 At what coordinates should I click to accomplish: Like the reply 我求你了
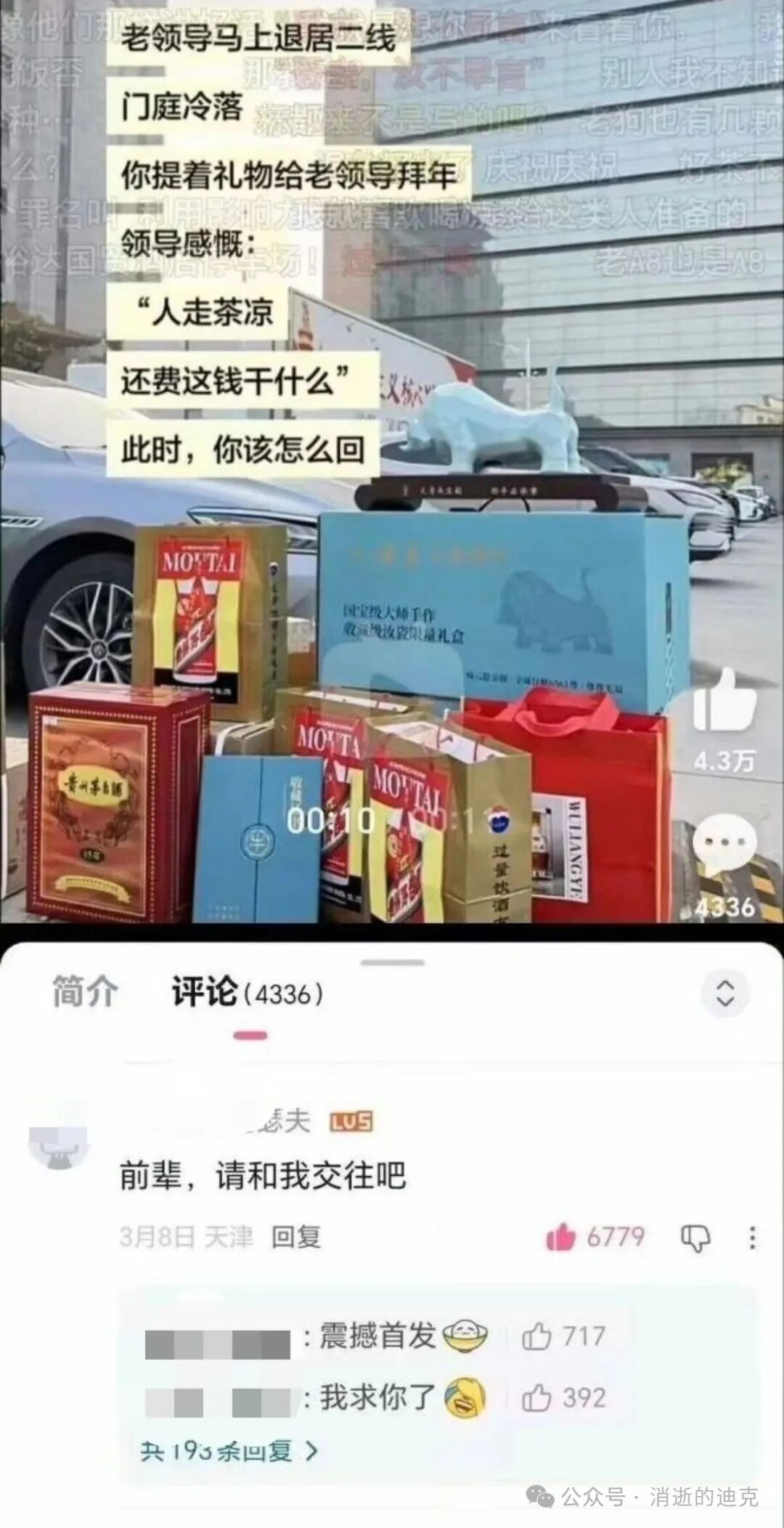click(536, 1397)
